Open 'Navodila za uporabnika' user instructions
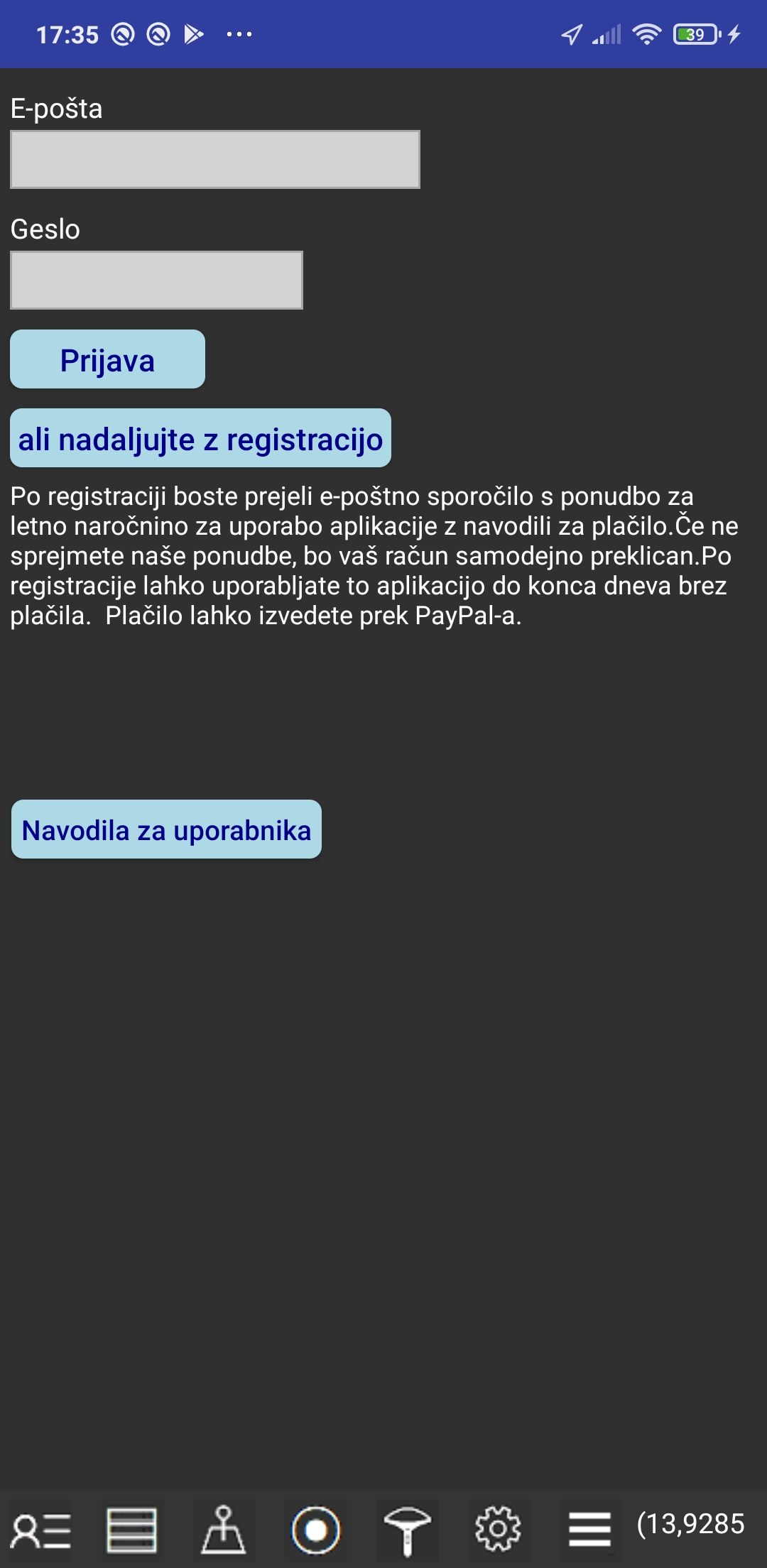 pyautogui.click(x=166, y=831)
